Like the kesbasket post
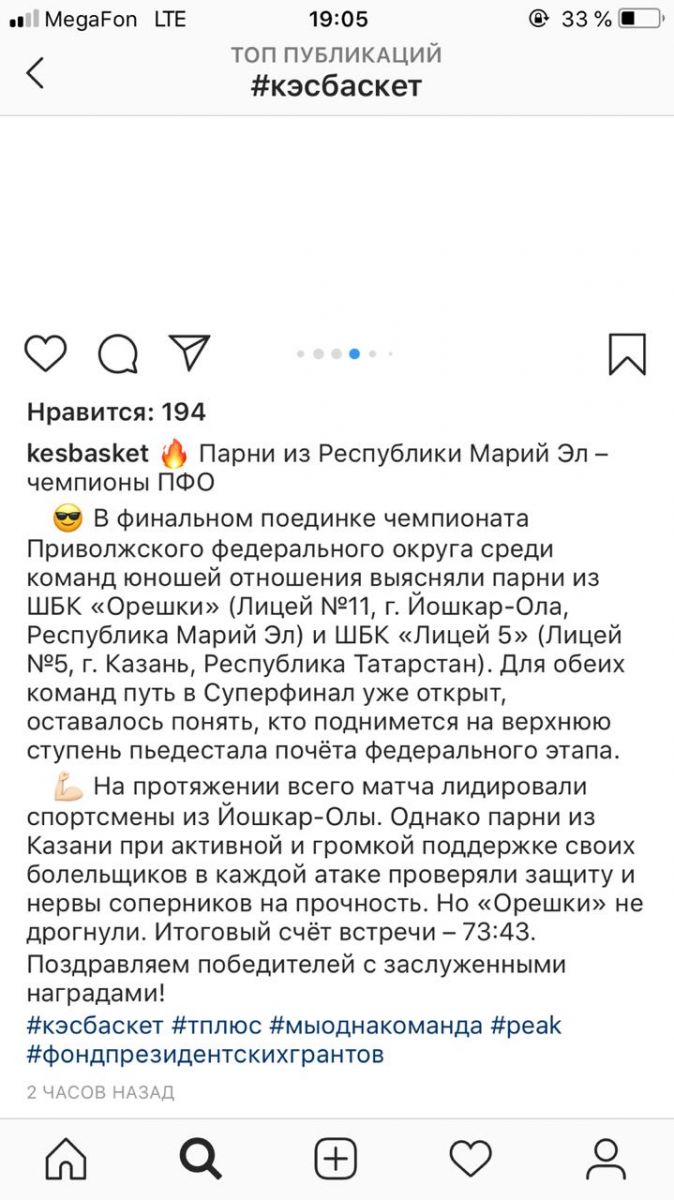The height and width of the screenshot is (1200, 674). [46, 354]
